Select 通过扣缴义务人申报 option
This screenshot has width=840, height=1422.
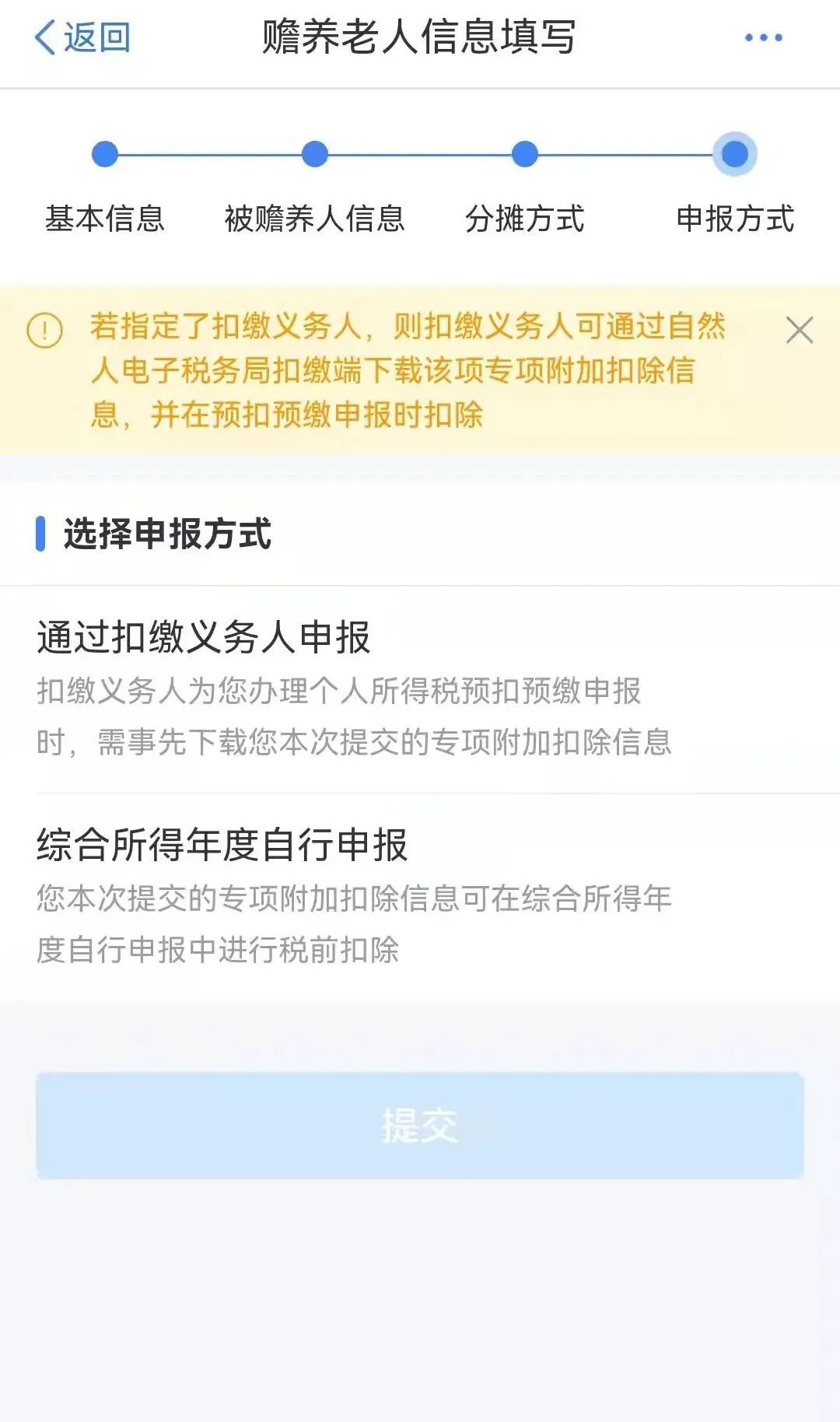[x=204, y=638]
